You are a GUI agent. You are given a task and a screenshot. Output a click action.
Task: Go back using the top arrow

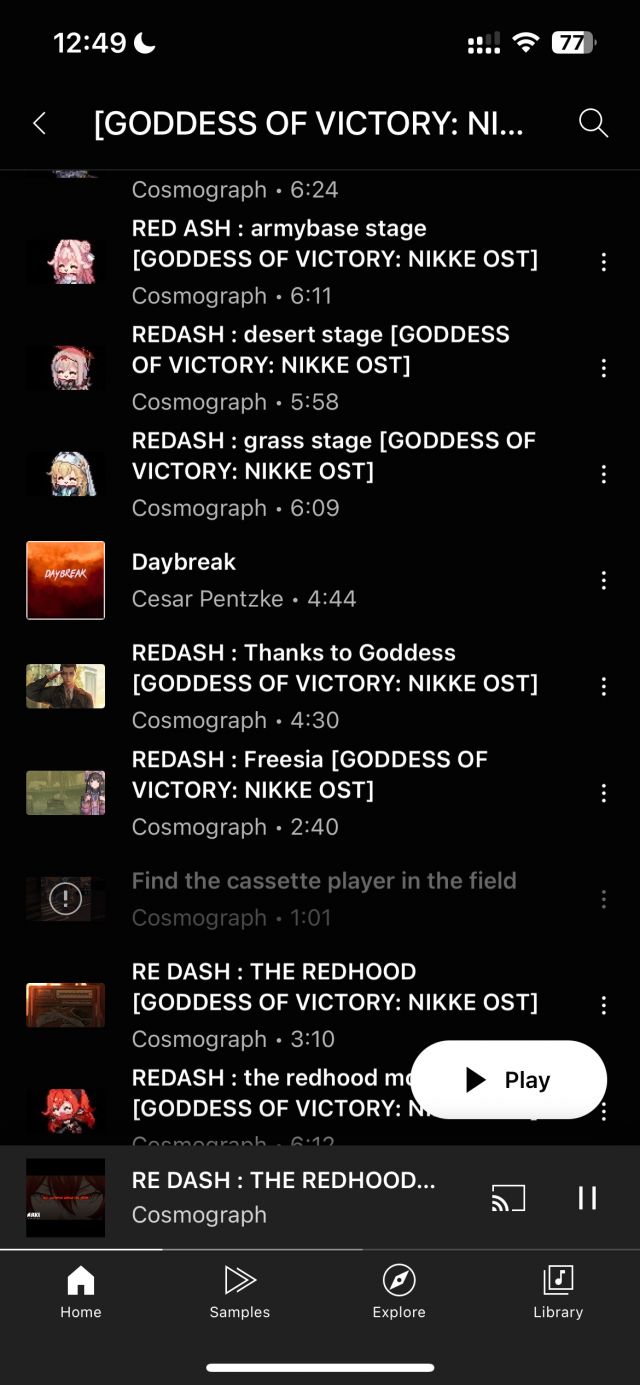click(x=39, y=123)
